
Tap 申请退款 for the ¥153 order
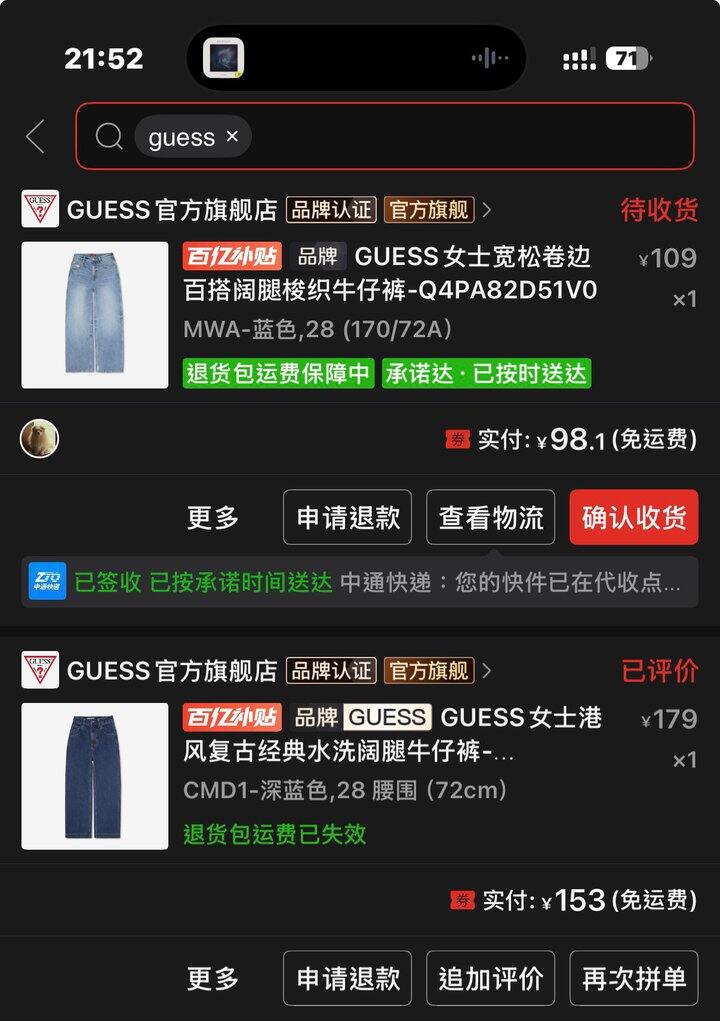click(348, 978)
